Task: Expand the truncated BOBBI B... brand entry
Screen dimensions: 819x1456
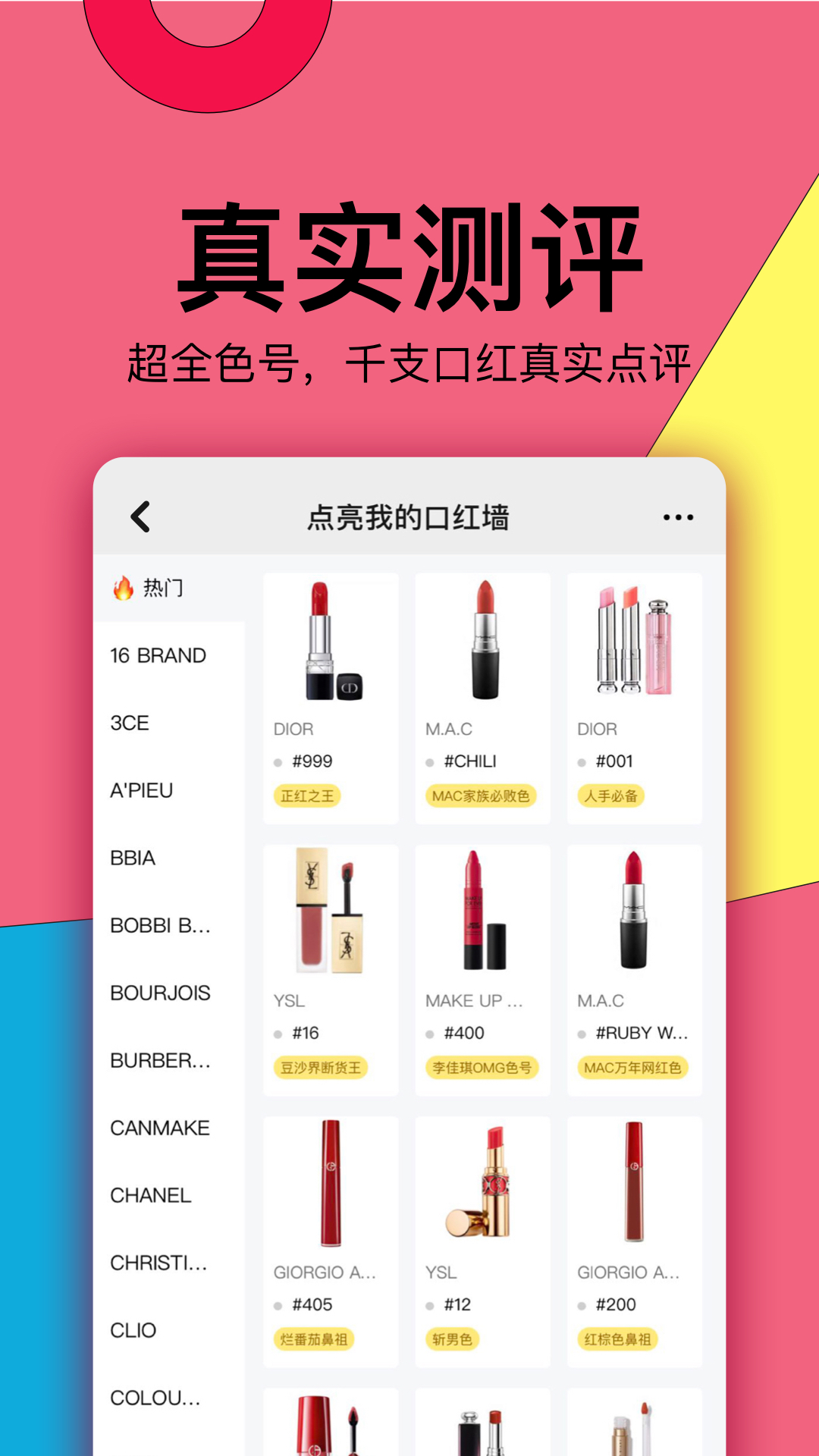Action: click(162, 925)
